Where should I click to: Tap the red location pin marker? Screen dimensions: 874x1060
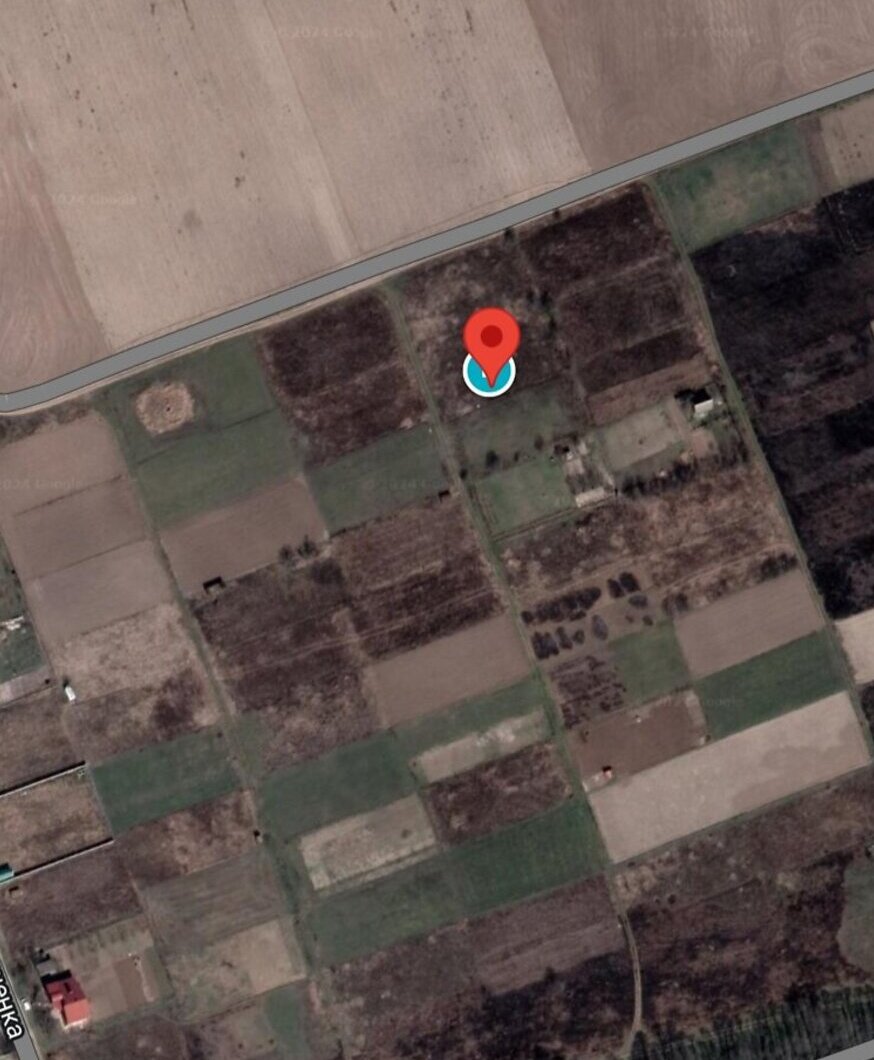pos(491,340)
